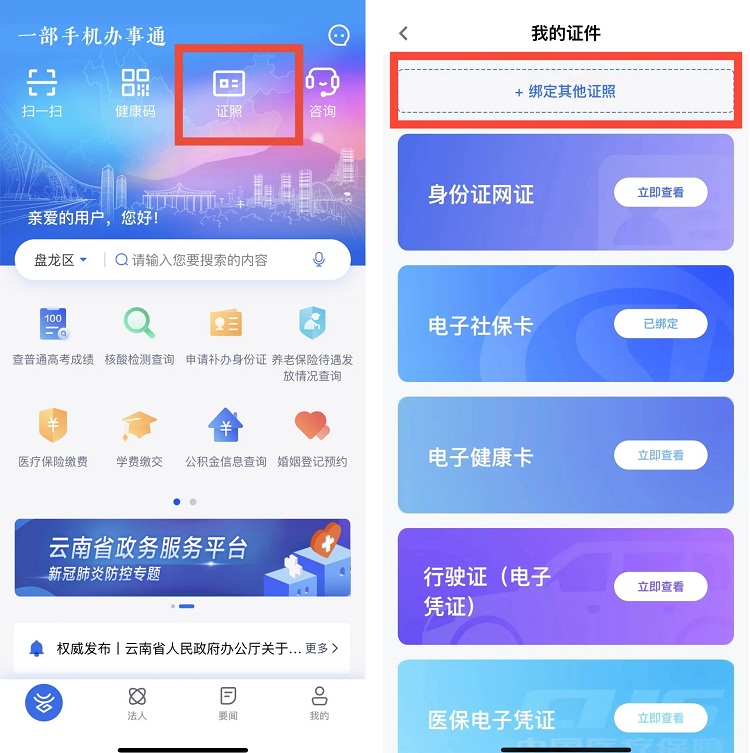This screenshot has height=753, width=750.
Task: Go back from 我的证件 page
Action: (404, 34)
